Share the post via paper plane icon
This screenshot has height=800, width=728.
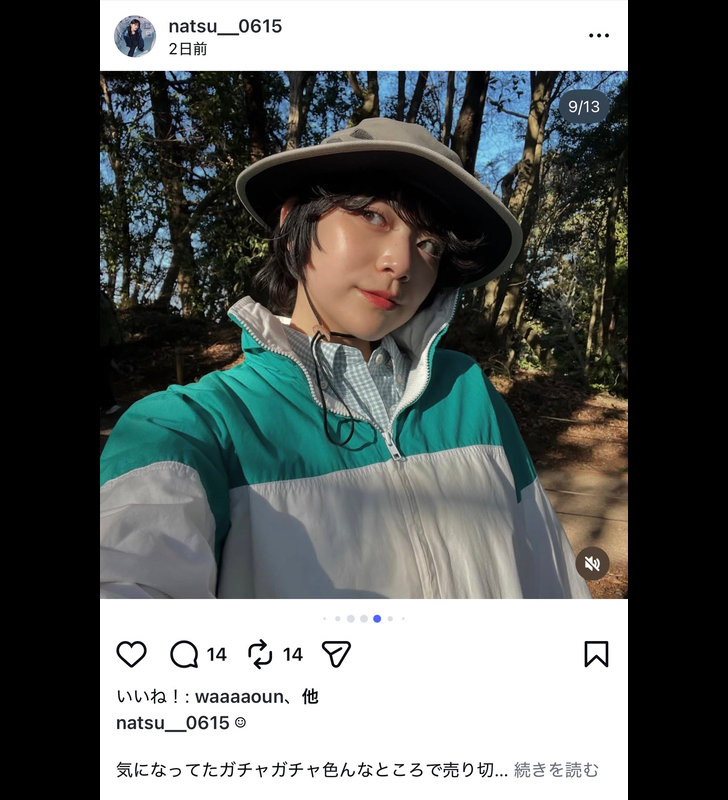[336, 654]
